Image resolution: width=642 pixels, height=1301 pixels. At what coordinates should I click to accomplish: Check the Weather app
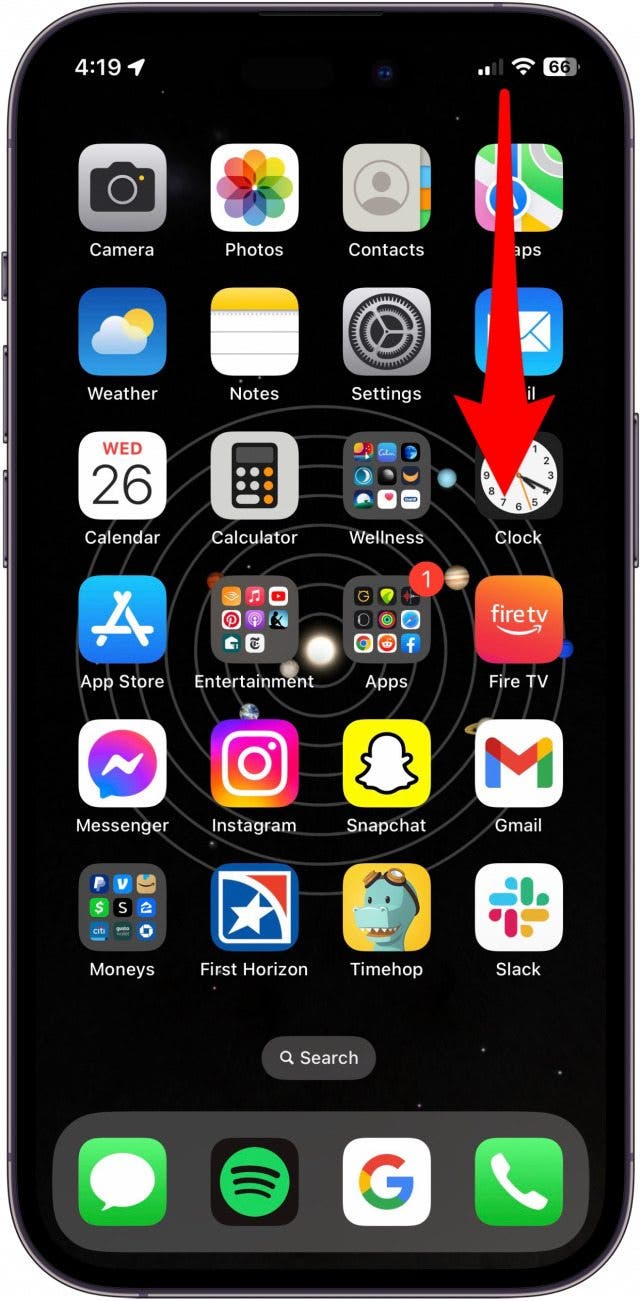coord(122,332)
